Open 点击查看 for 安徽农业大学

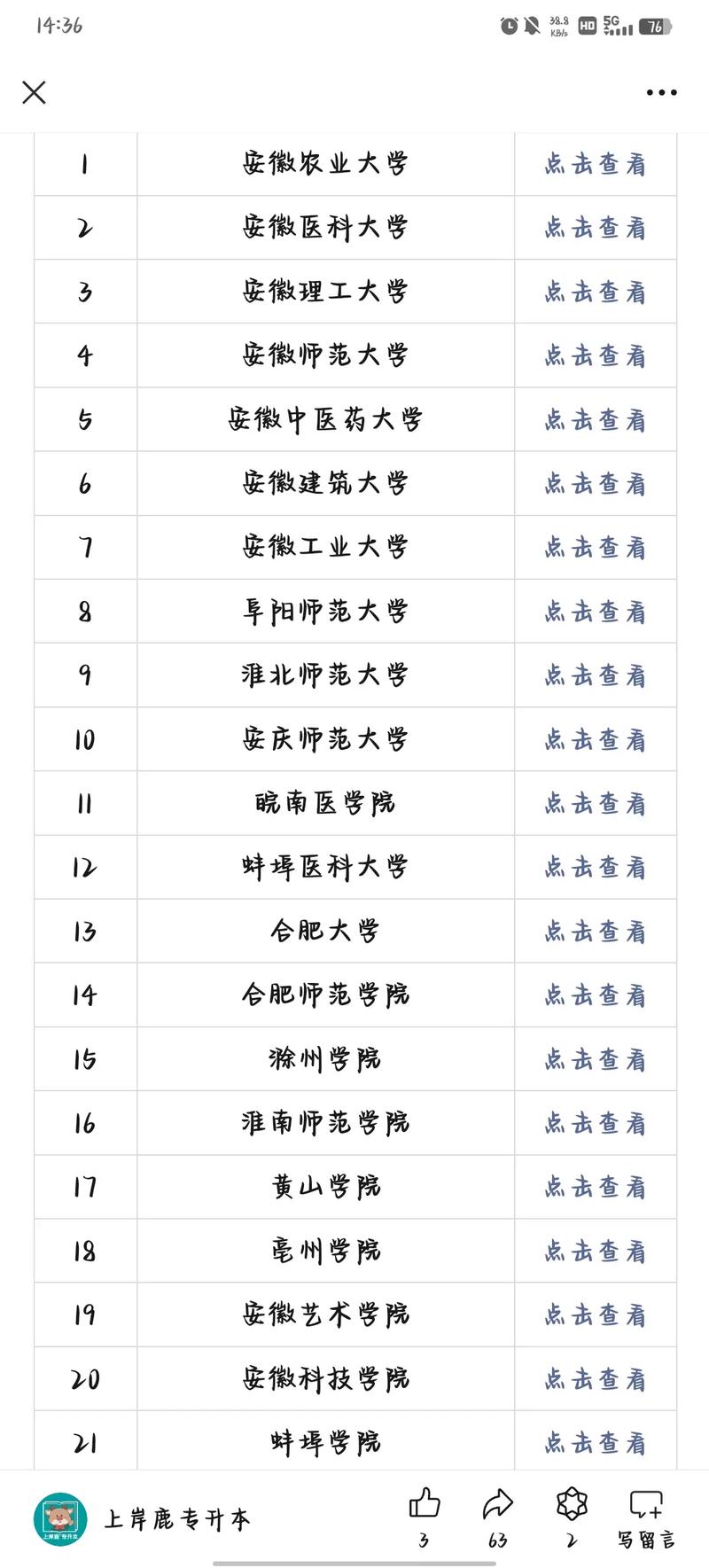click(595, 163)
